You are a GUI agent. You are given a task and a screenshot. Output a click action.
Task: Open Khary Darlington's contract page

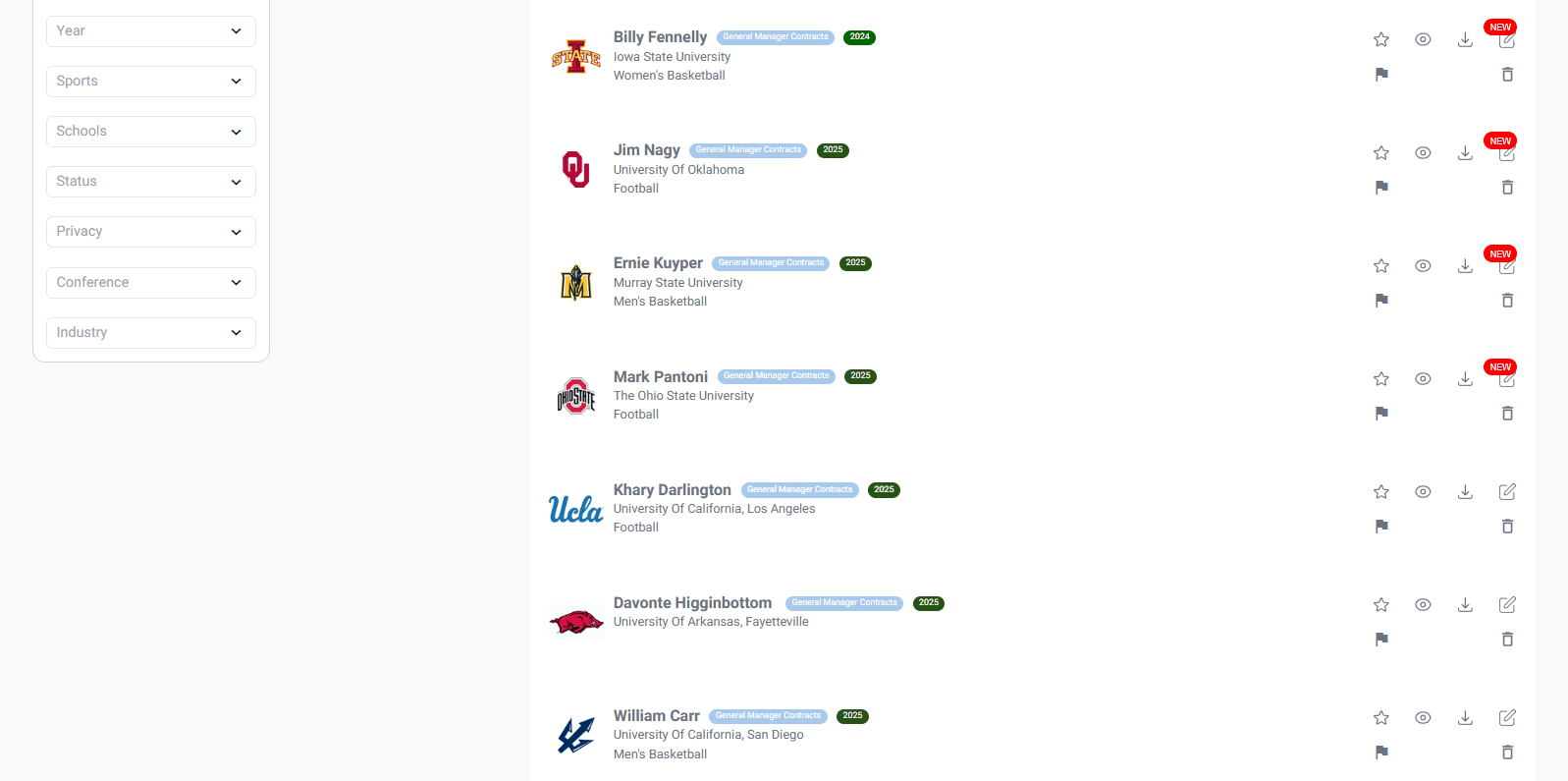click(x=672, y=490)
